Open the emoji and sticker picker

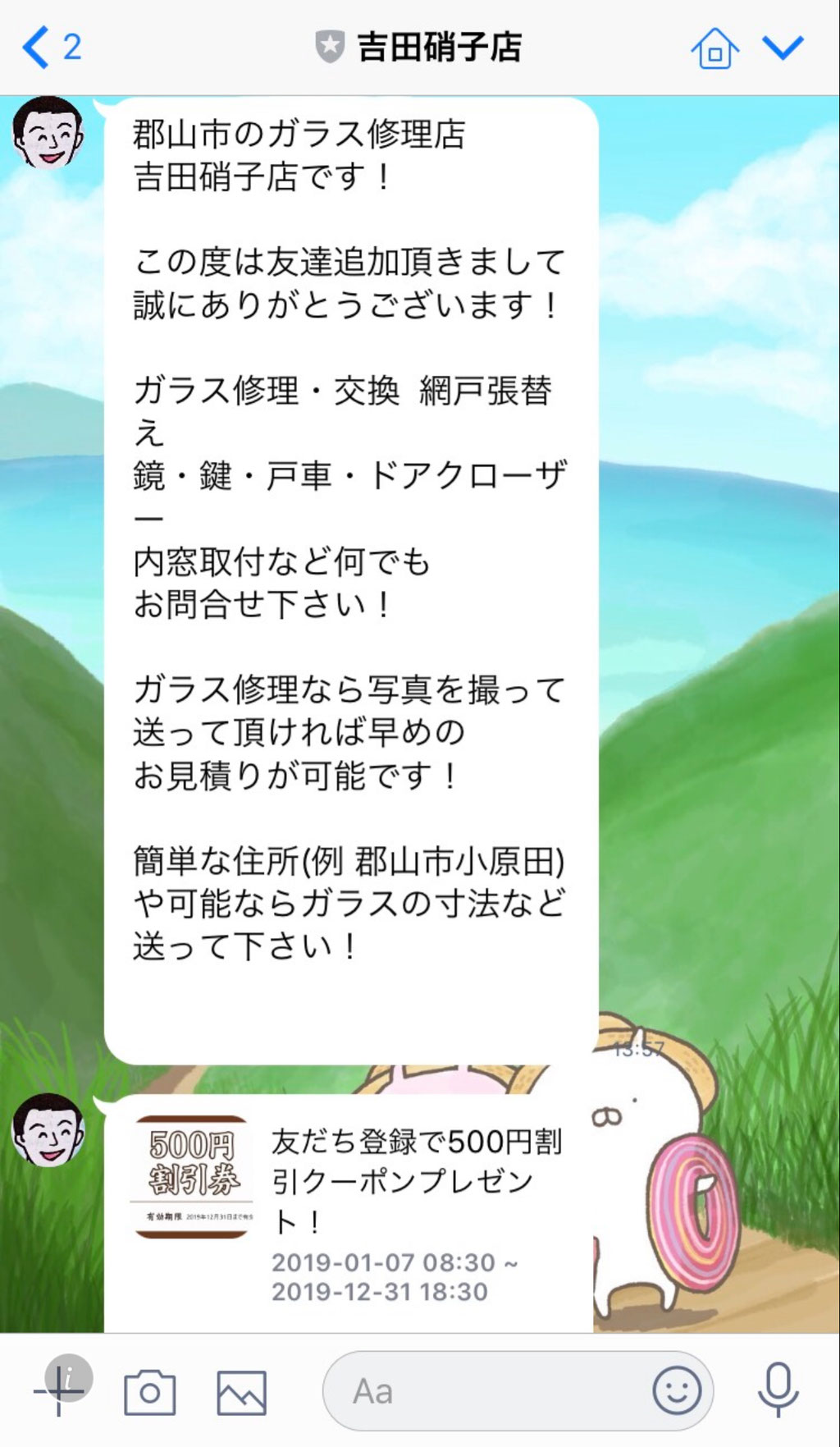click(676, 1392)
